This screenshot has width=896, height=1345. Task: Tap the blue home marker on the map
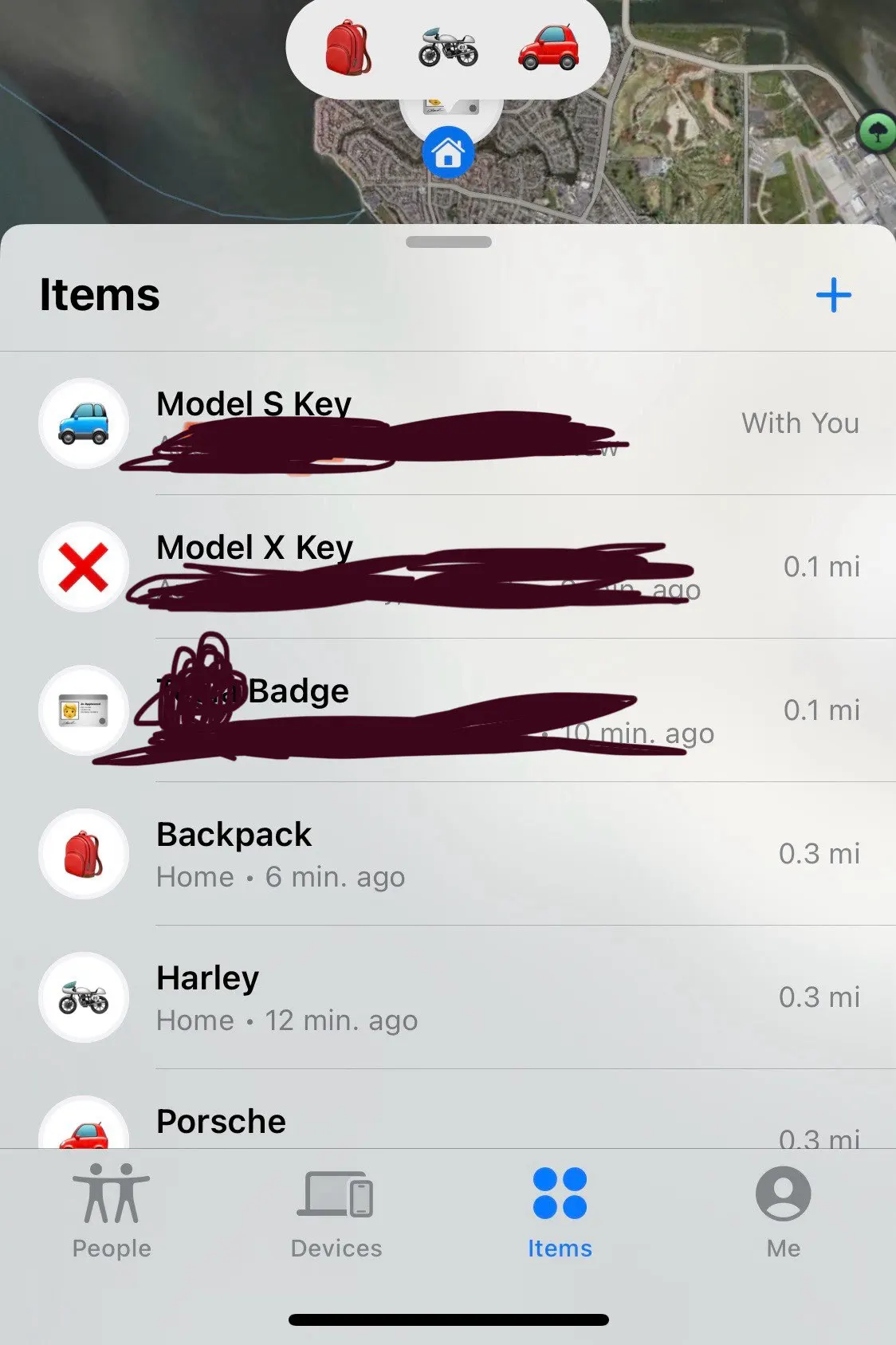click(448, 151)
